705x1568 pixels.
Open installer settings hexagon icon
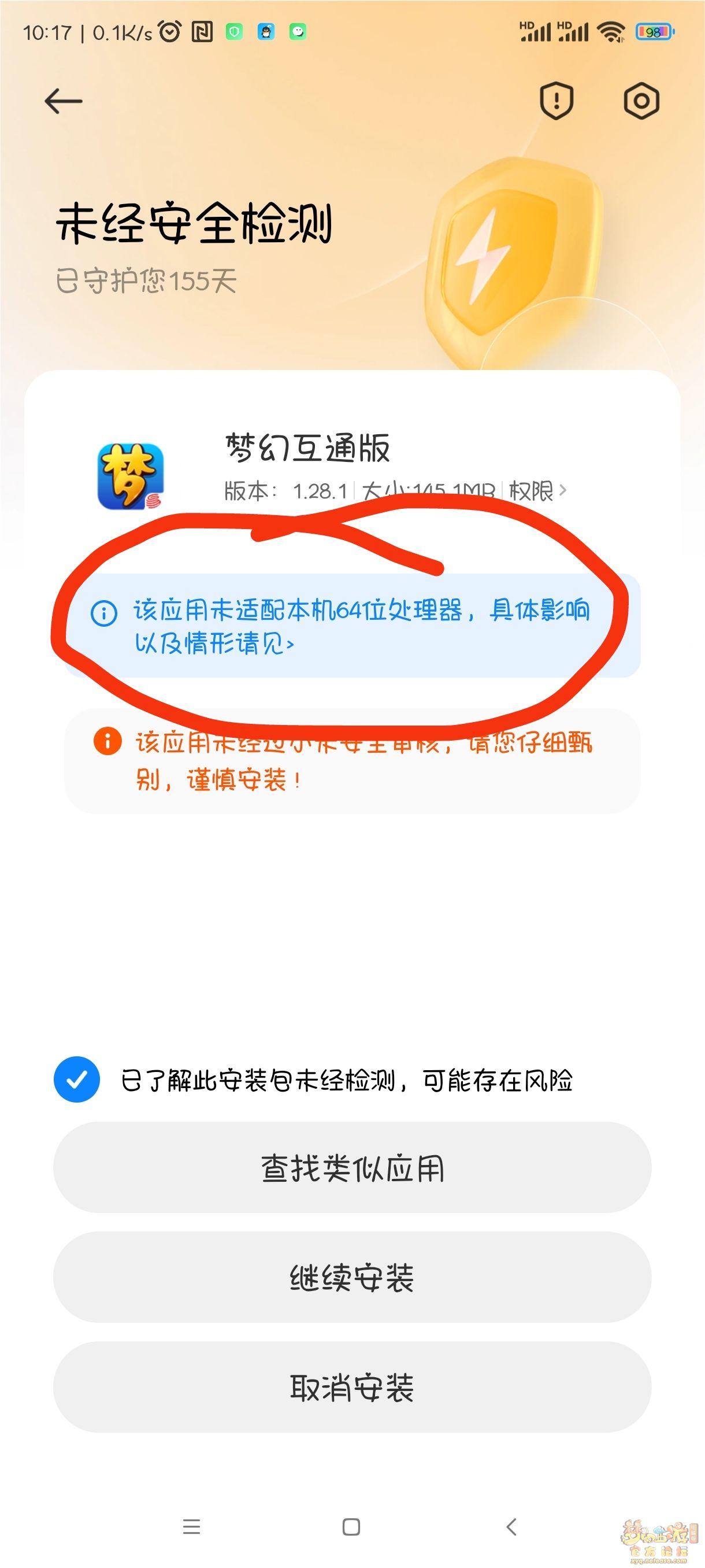point(641,101)
